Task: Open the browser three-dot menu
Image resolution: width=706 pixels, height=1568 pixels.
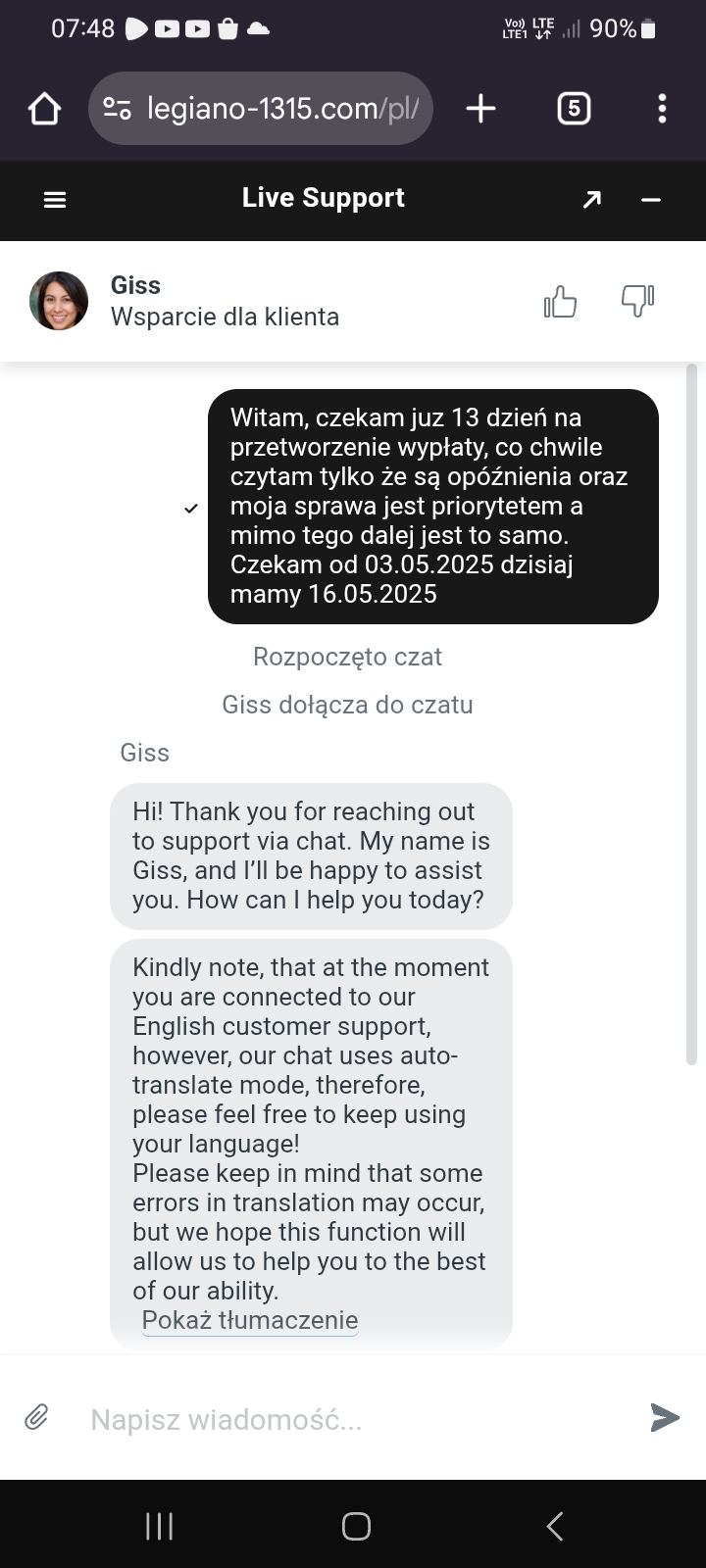Action: pos(663,109)
